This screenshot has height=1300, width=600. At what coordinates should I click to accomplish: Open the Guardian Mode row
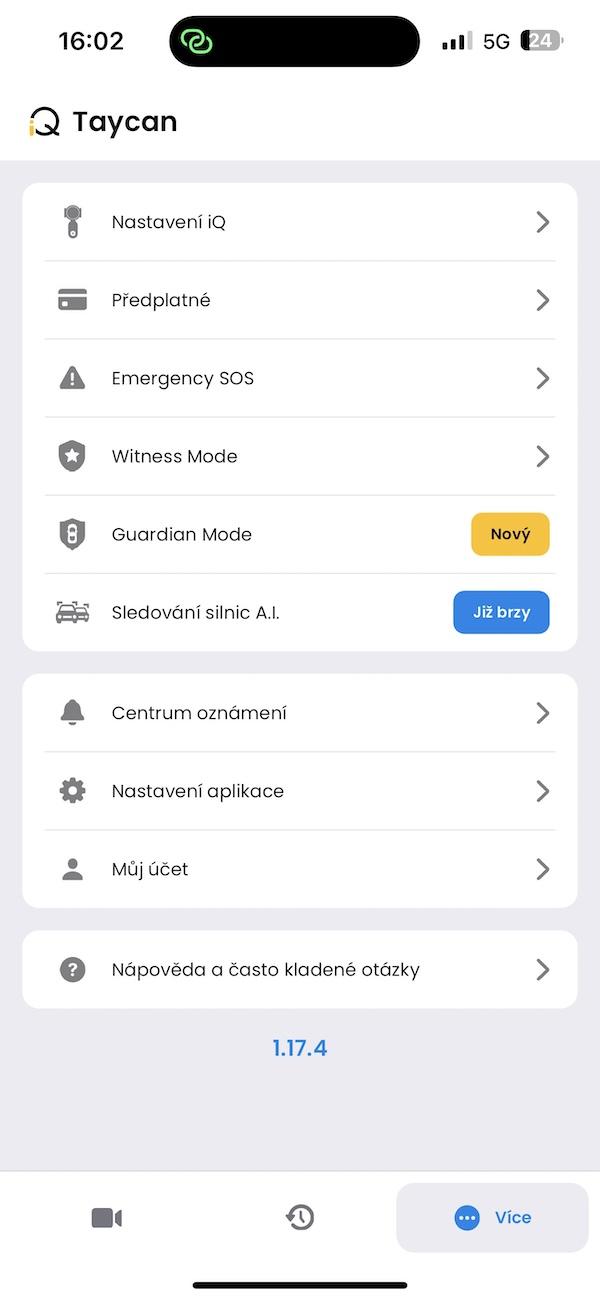(x=300, y=534)
